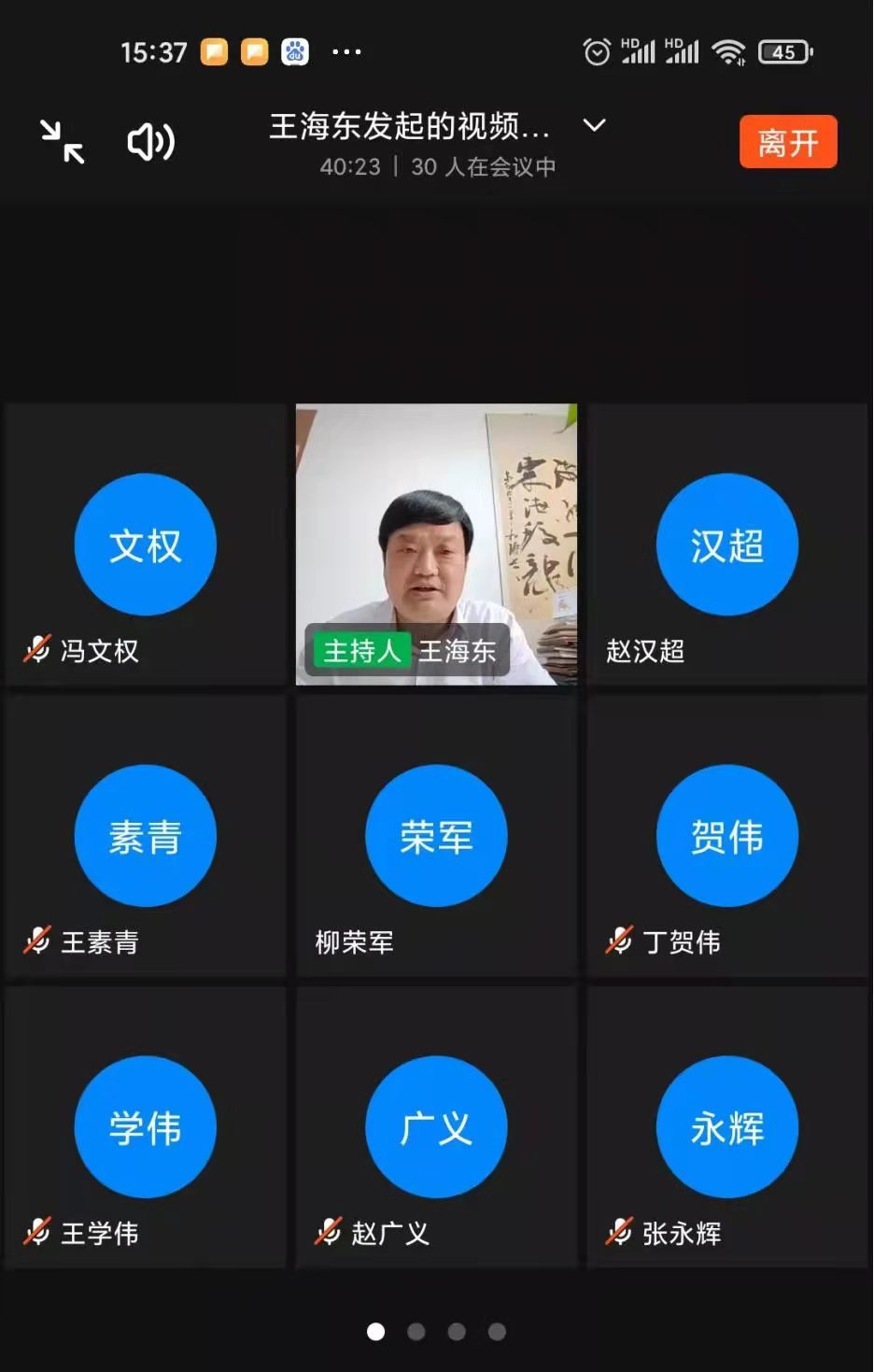Open participant tile 柳荣军
The image size is (874, 1372).
point(436,836)
